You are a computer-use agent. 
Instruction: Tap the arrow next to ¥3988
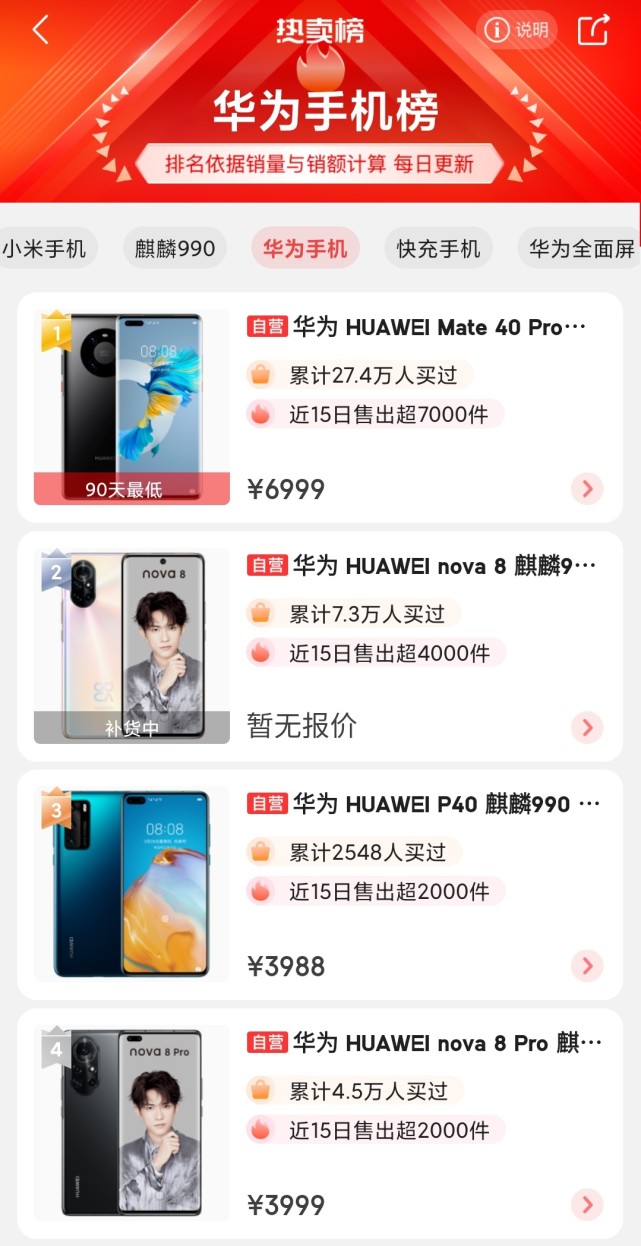(587, 966)
